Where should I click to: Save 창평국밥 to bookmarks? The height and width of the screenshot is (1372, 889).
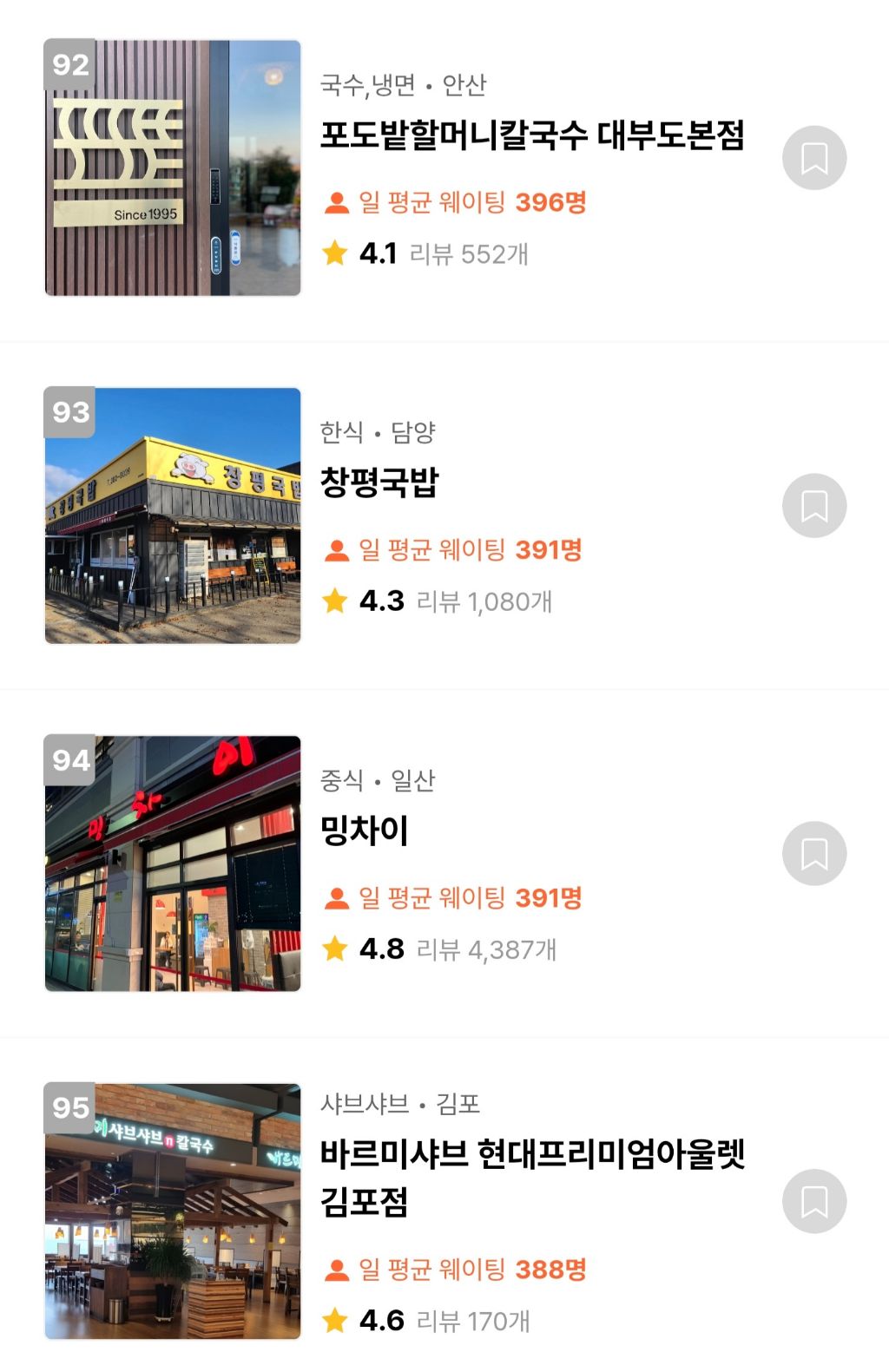coord(813,505)
